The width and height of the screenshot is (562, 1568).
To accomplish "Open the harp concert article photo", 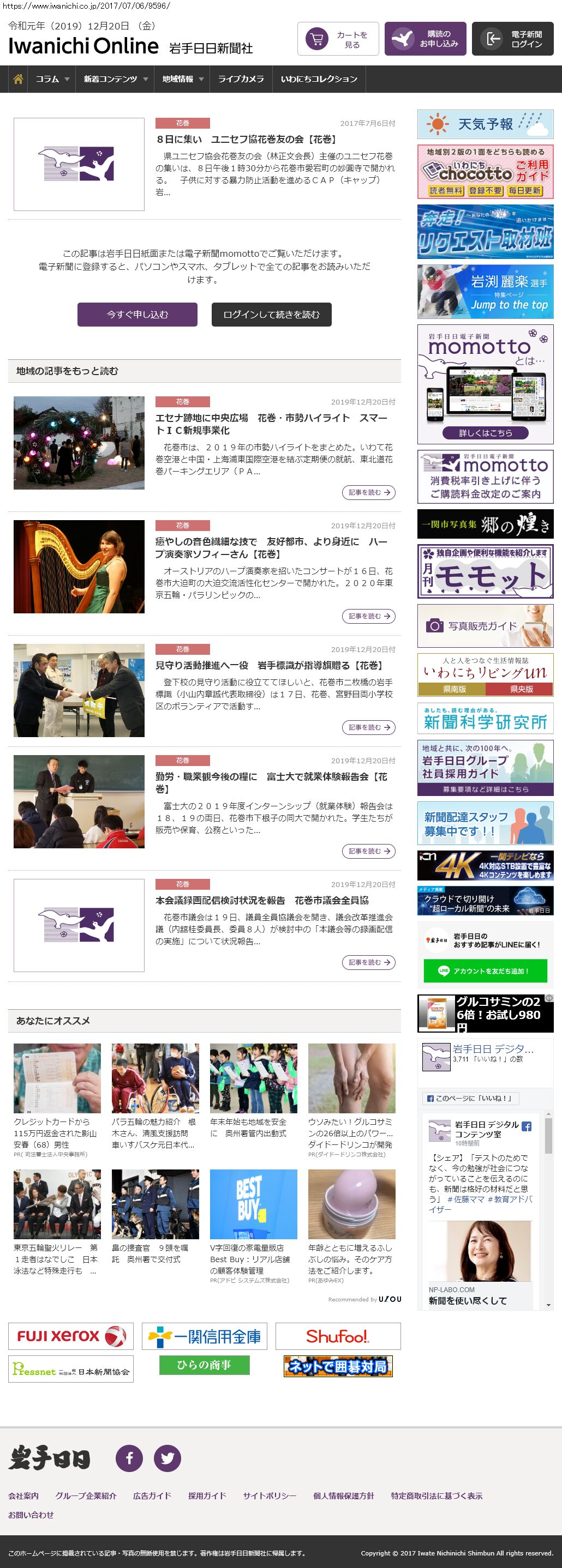I will pyautogui.click(x=79, y=566).
